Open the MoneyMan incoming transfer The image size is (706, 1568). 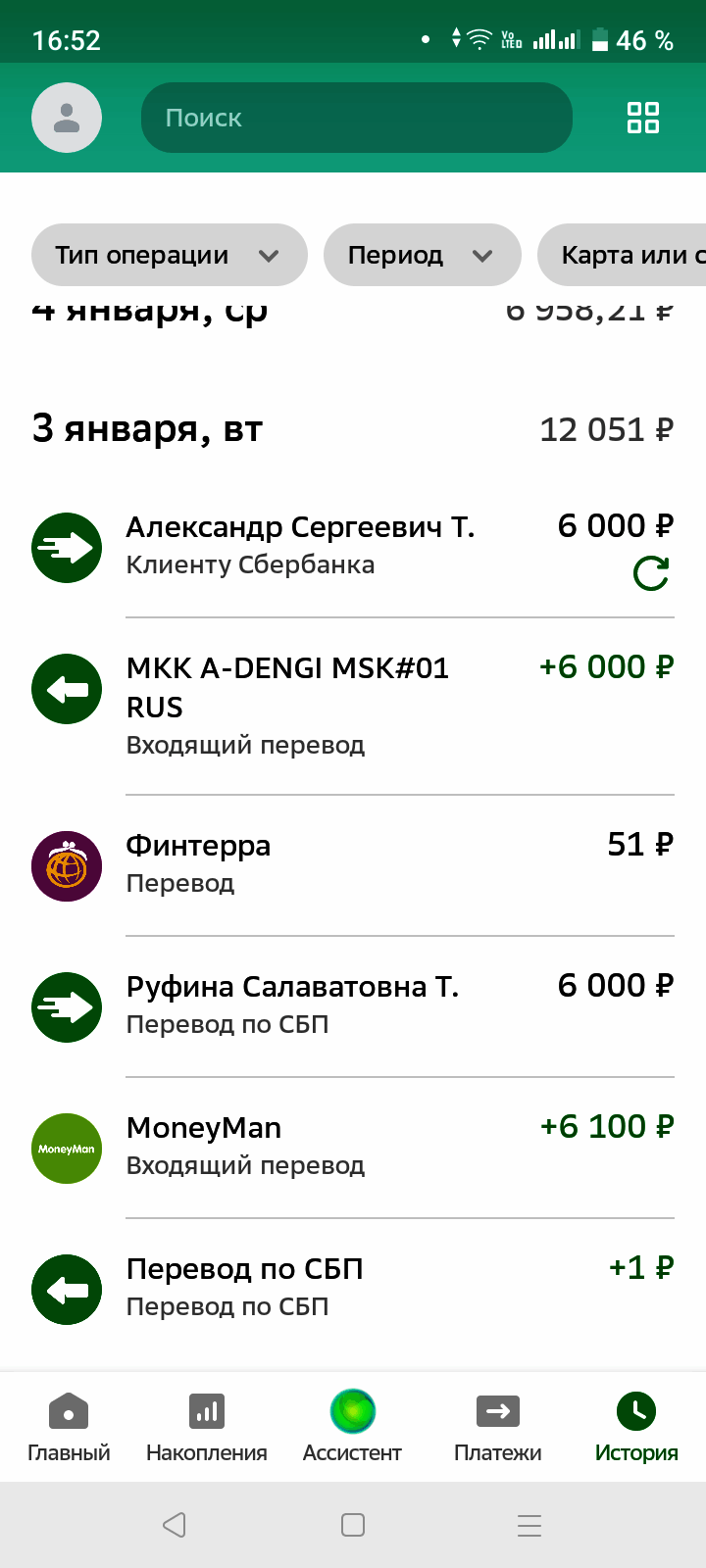[x=353, y=1148]
